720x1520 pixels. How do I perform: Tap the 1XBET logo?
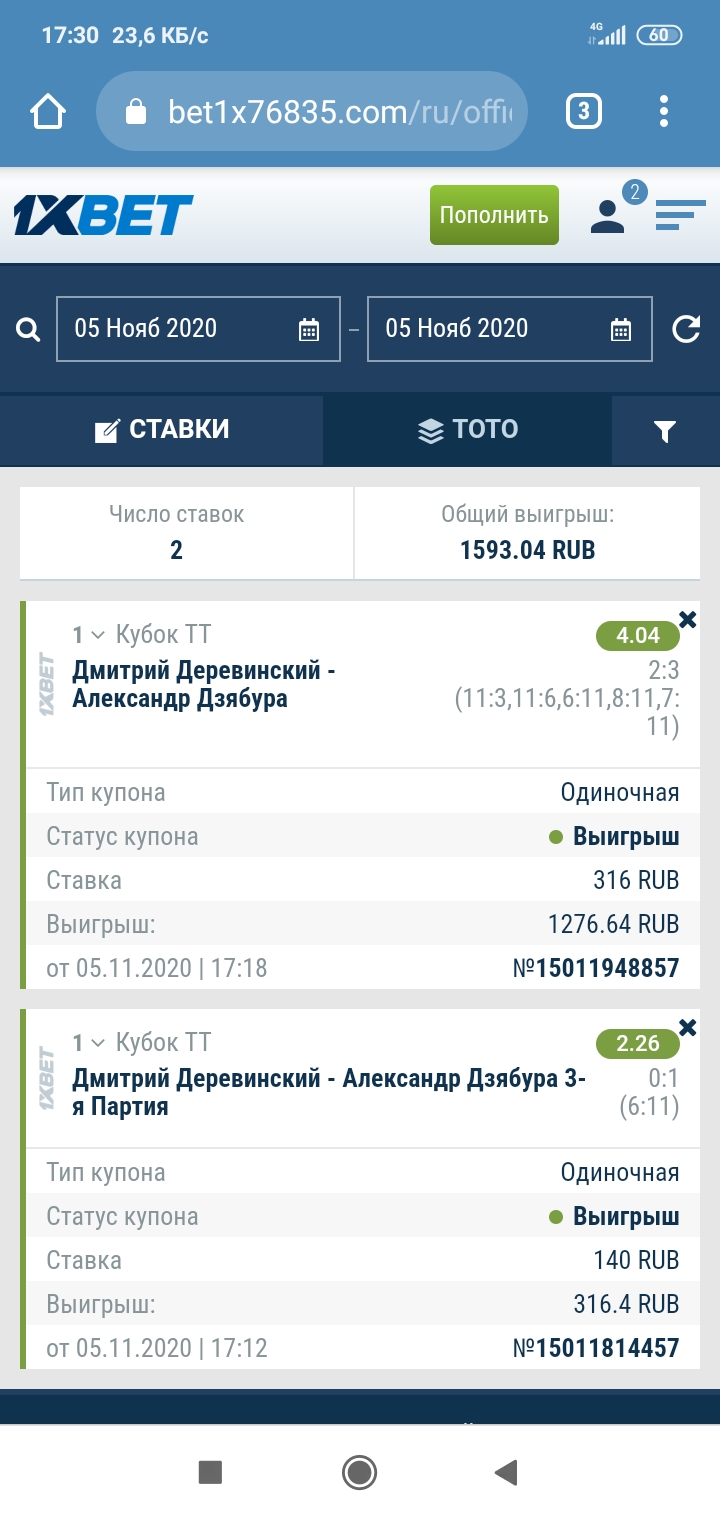point(103,215)
